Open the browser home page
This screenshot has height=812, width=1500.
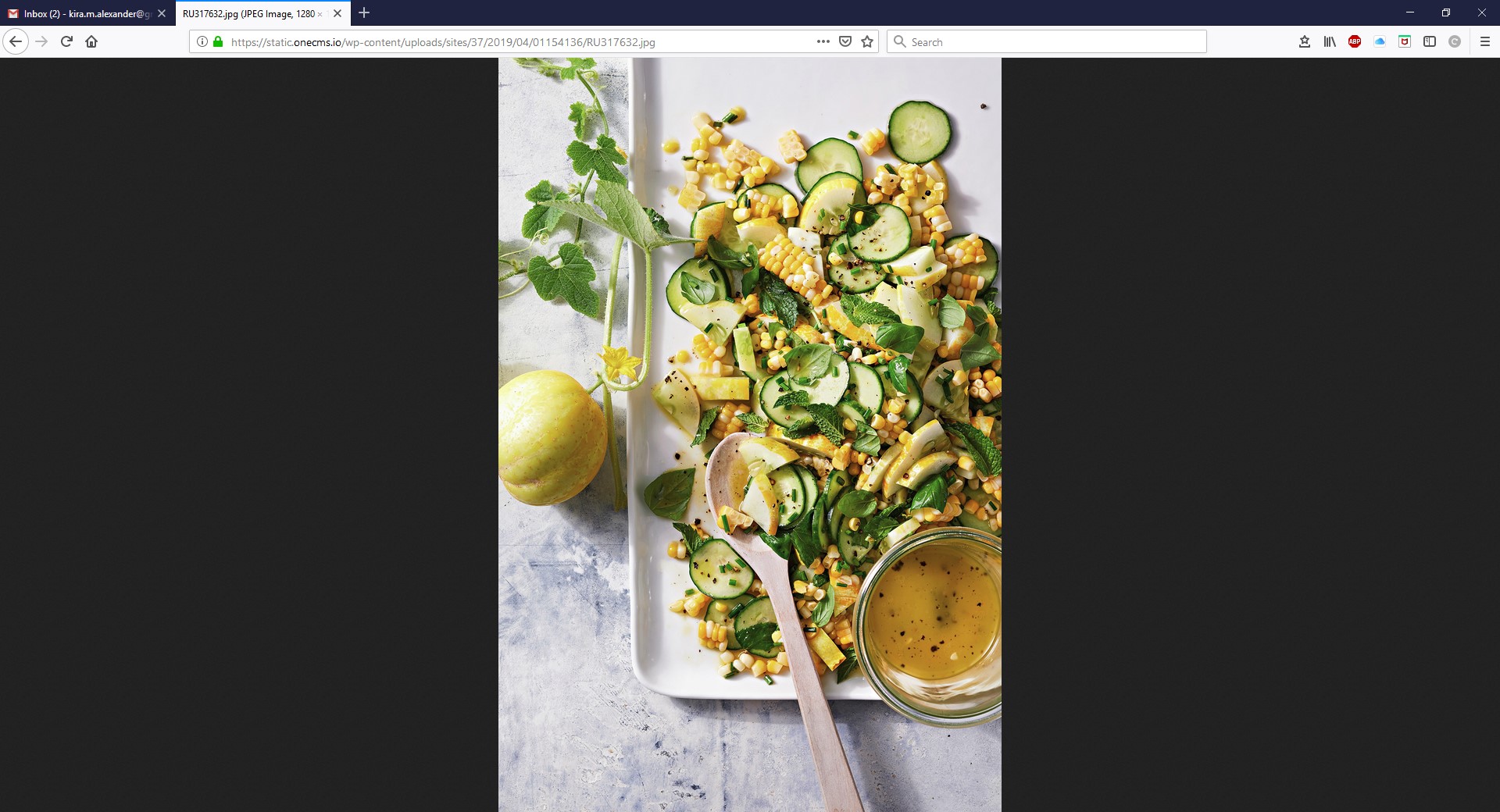[91, 41]
